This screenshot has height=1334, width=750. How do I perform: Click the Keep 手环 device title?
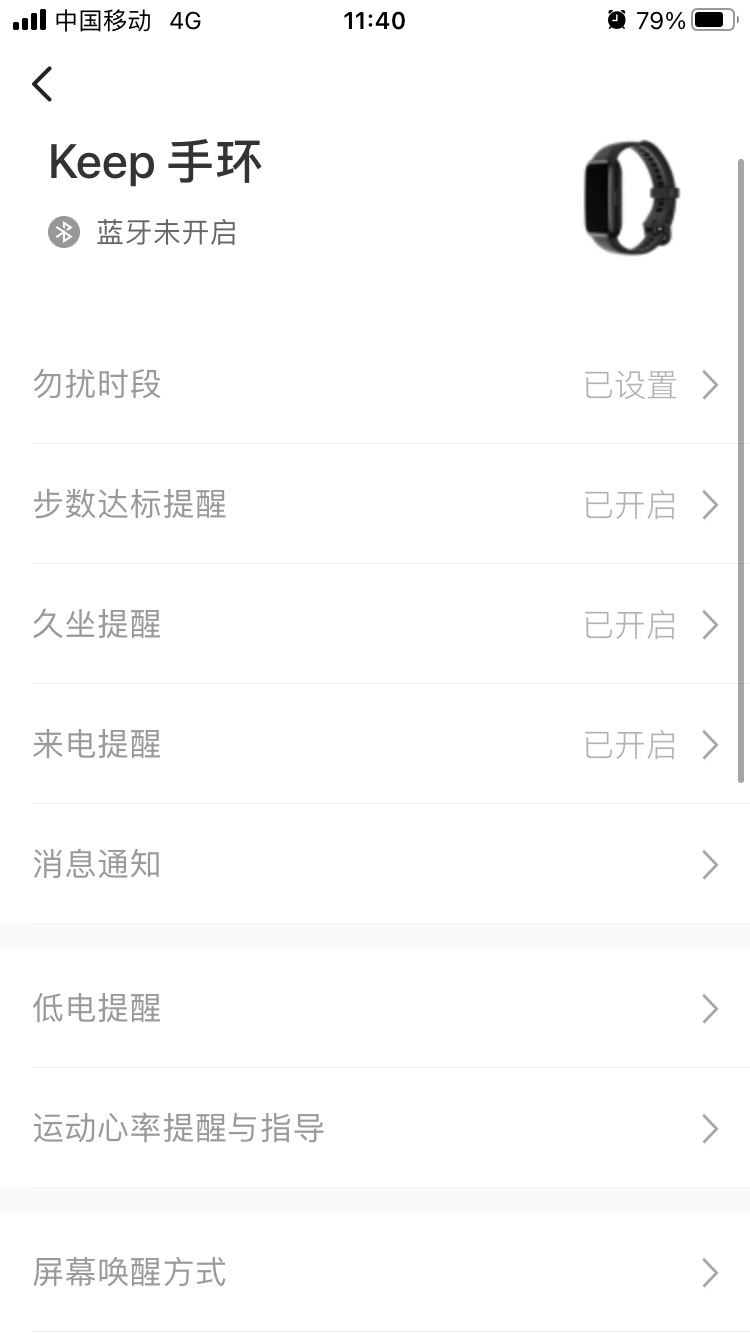155,161
